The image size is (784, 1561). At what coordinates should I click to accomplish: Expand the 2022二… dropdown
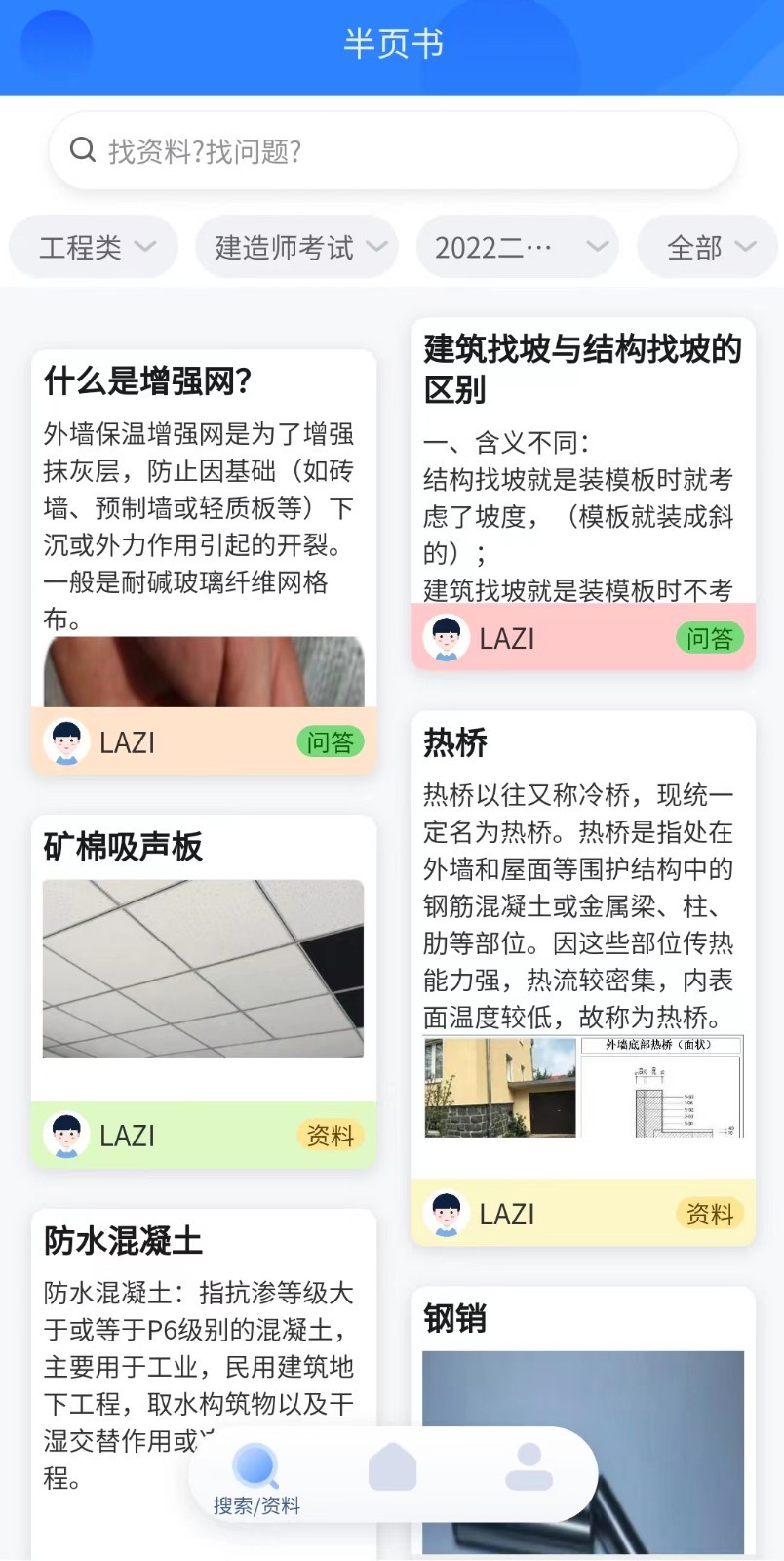518,247
